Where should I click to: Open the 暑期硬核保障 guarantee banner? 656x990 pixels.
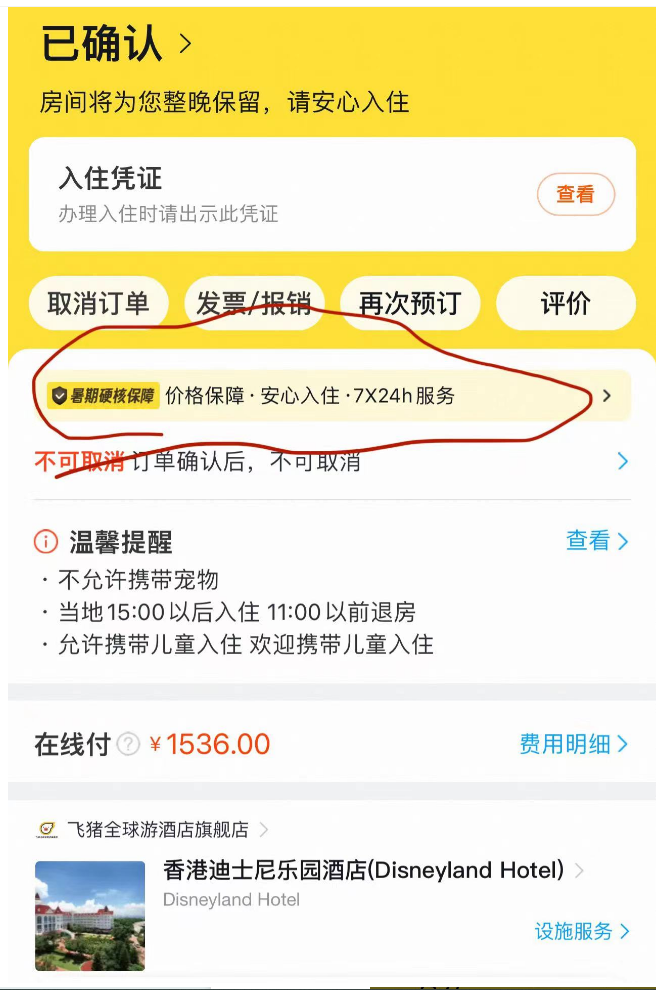[330, 396]
